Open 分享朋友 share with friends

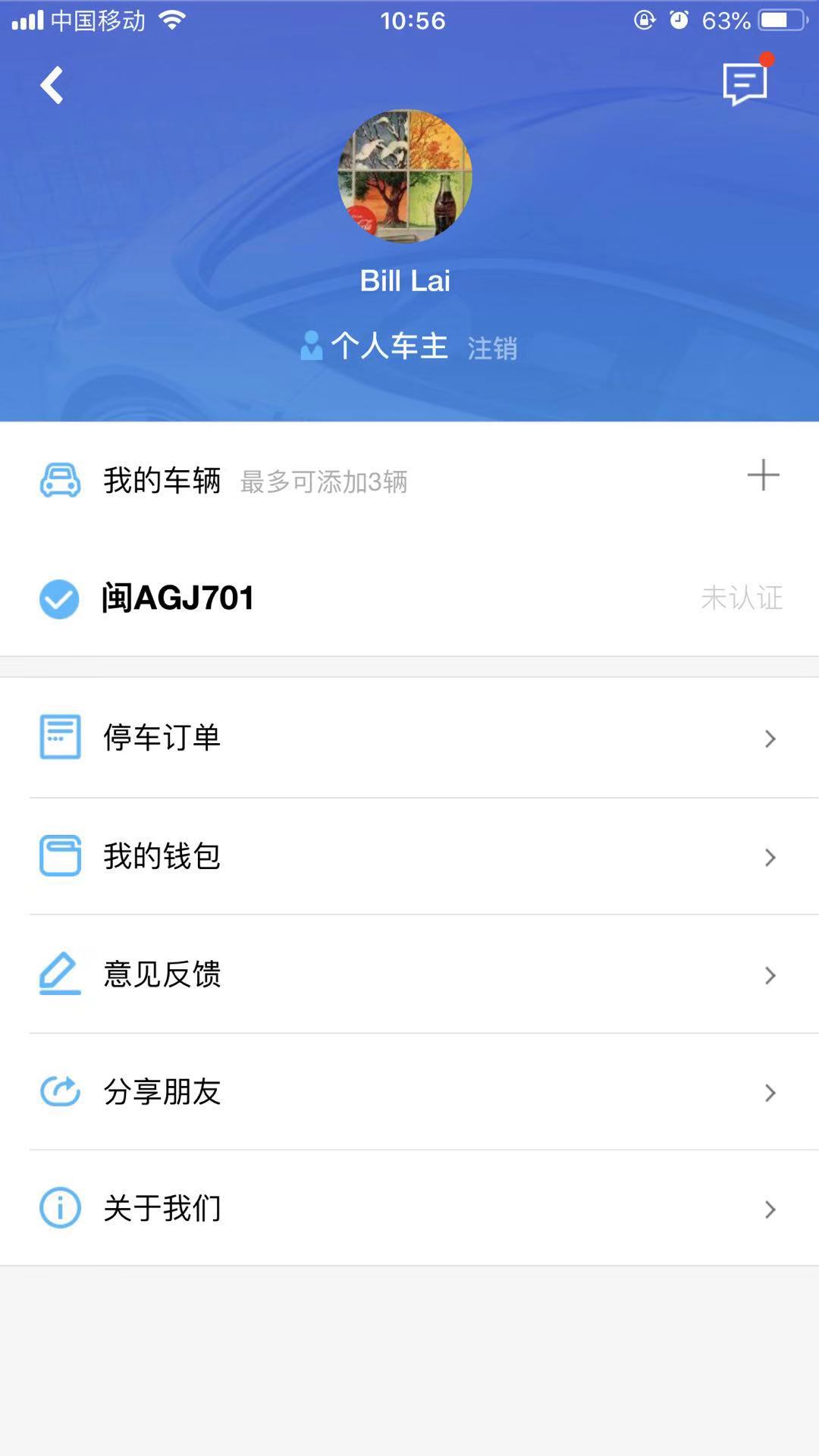[x=409, y=1092]
